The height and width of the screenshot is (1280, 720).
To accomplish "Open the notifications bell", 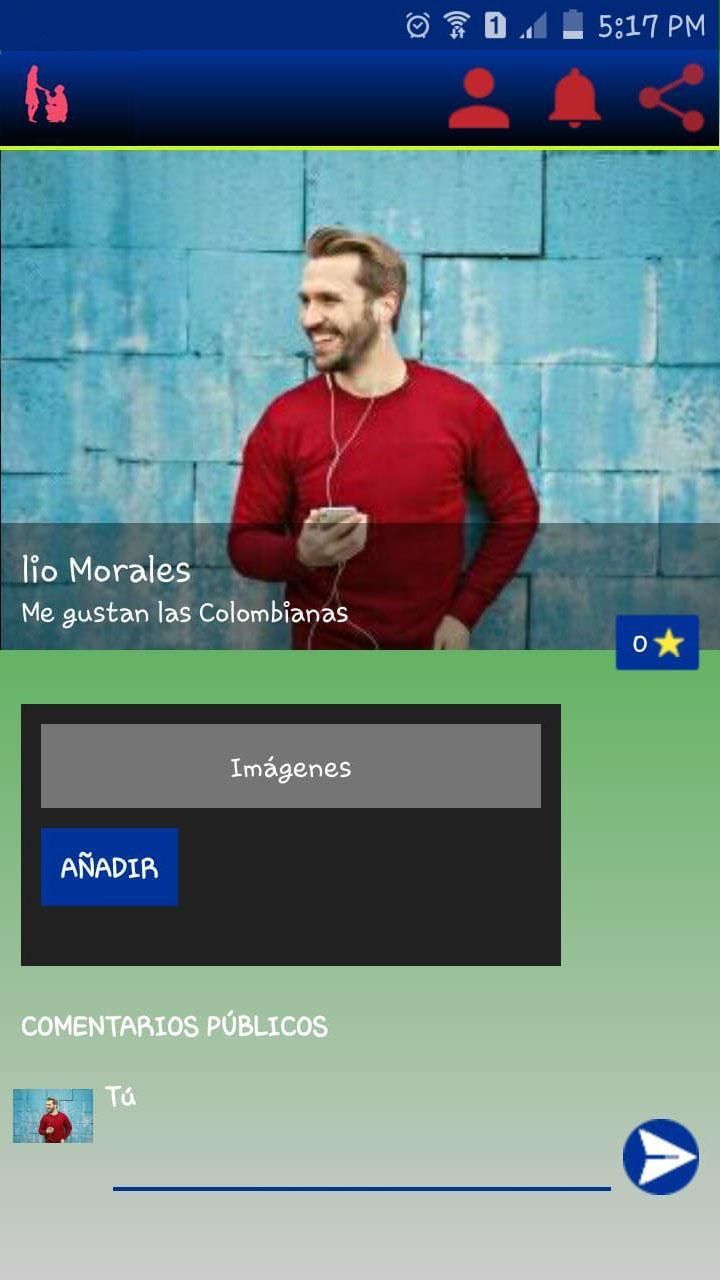I will (574, 98).
